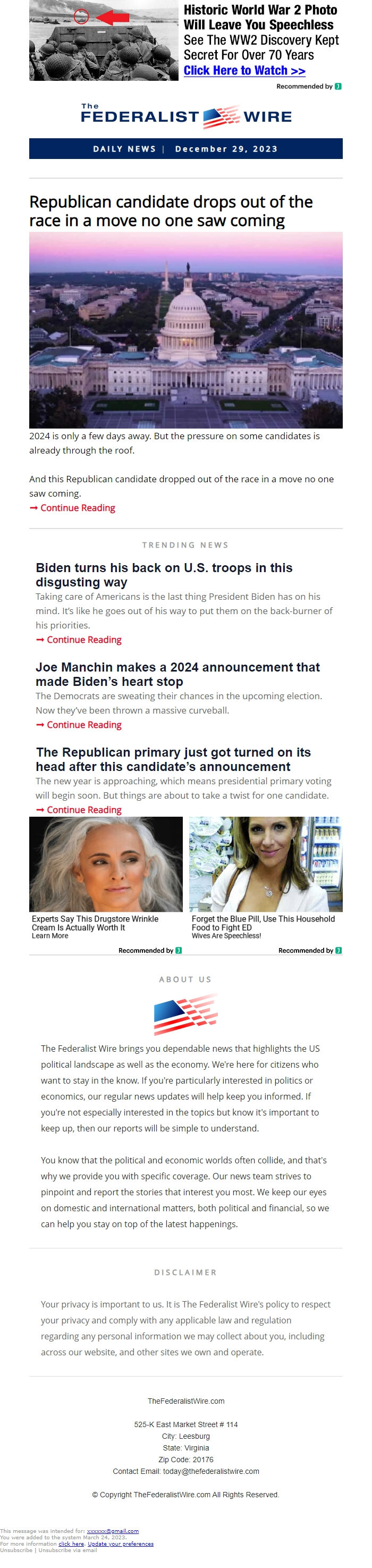Image resolution: width=372 pixels, height=1568 pixels.
Task: Open the 'Click Here to Watch' WW2 link
Action: click(x=244, y=71)
